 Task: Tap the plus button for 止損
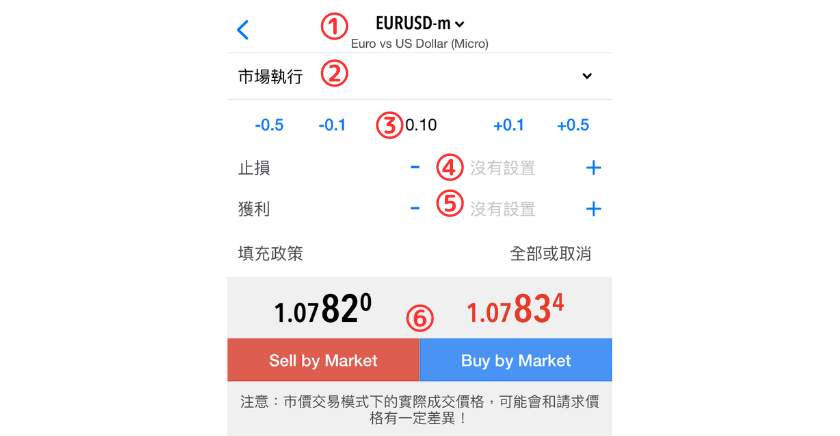[x=593, y=167]
